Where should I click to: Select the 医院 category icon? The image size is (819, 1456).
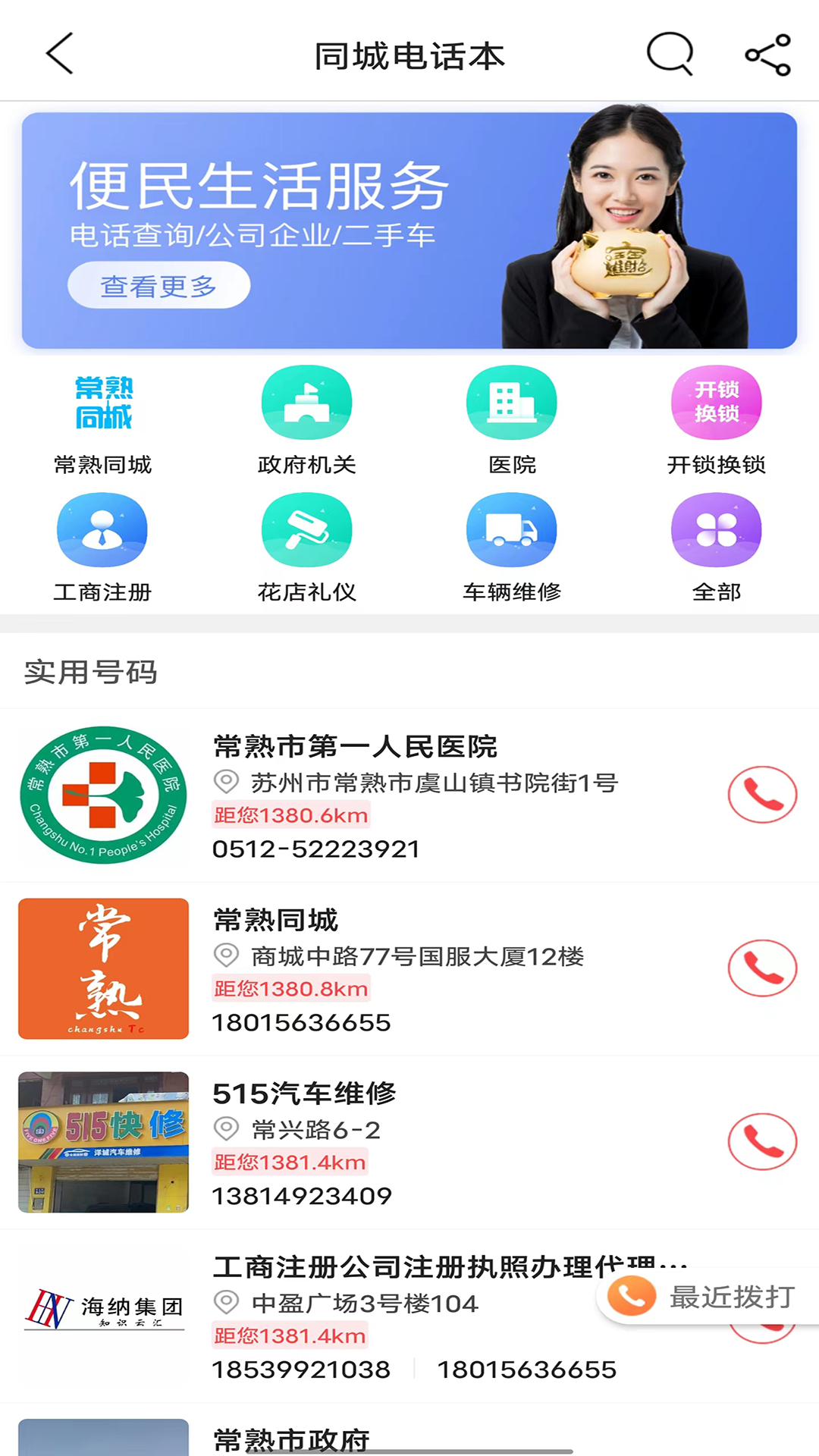click(x=511, y=403)
